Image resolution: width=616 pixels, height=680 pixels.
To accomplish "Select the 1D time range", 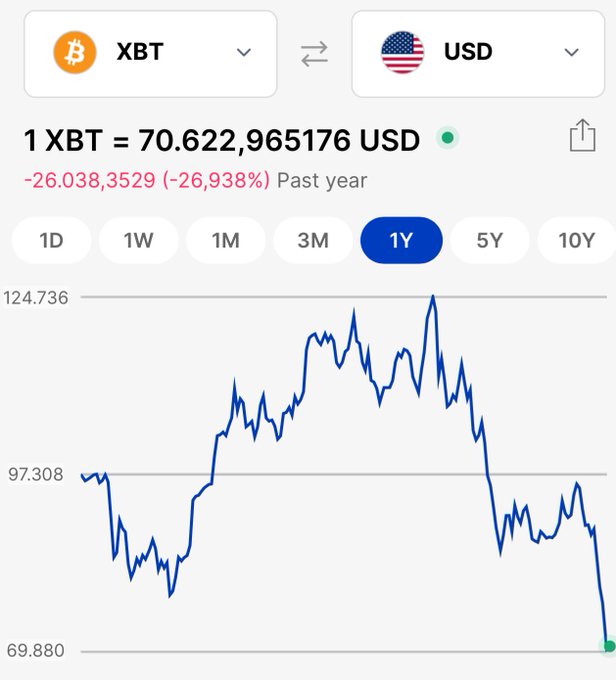I will [51, 240].
